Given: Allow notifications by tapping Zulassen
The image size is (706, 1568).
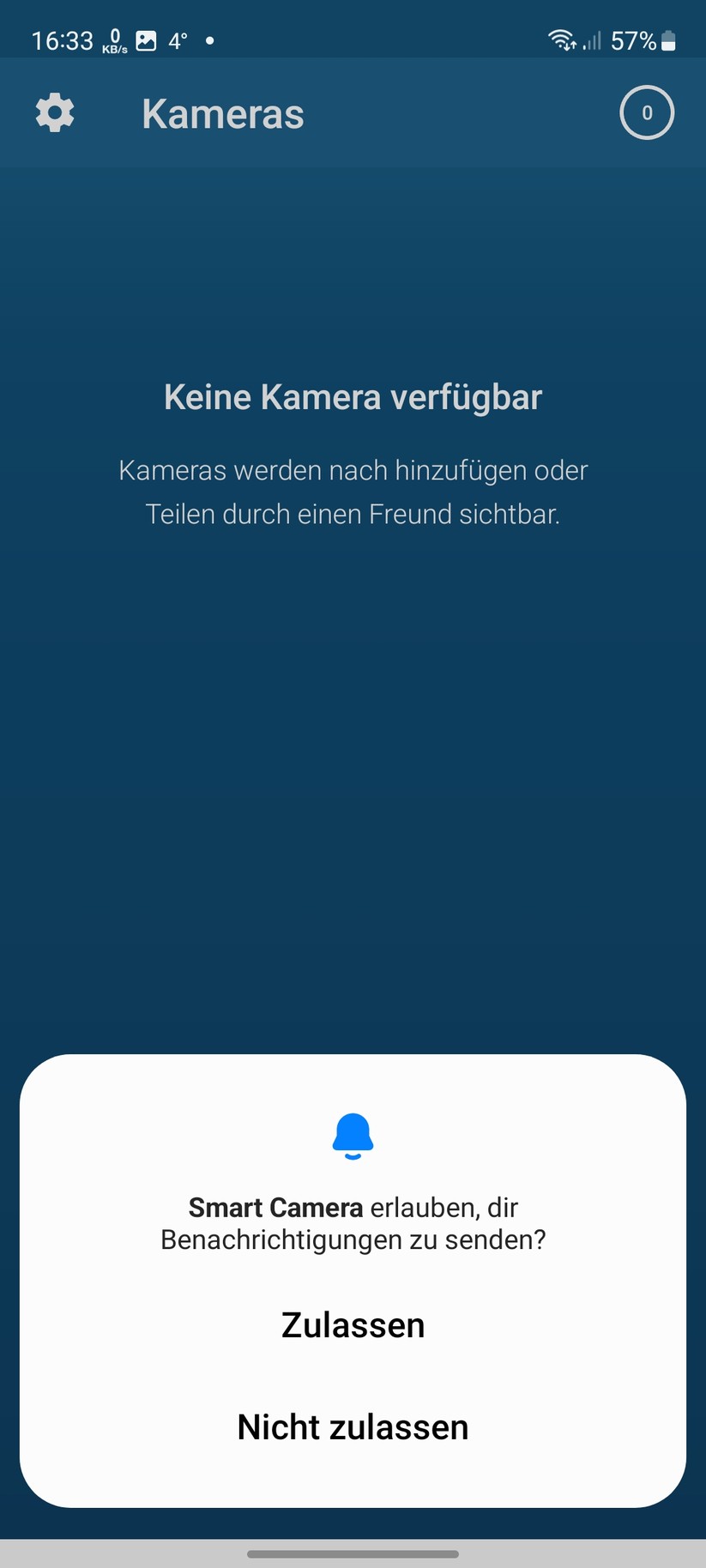Looking at the screenshot, I should click(353, 1324).
